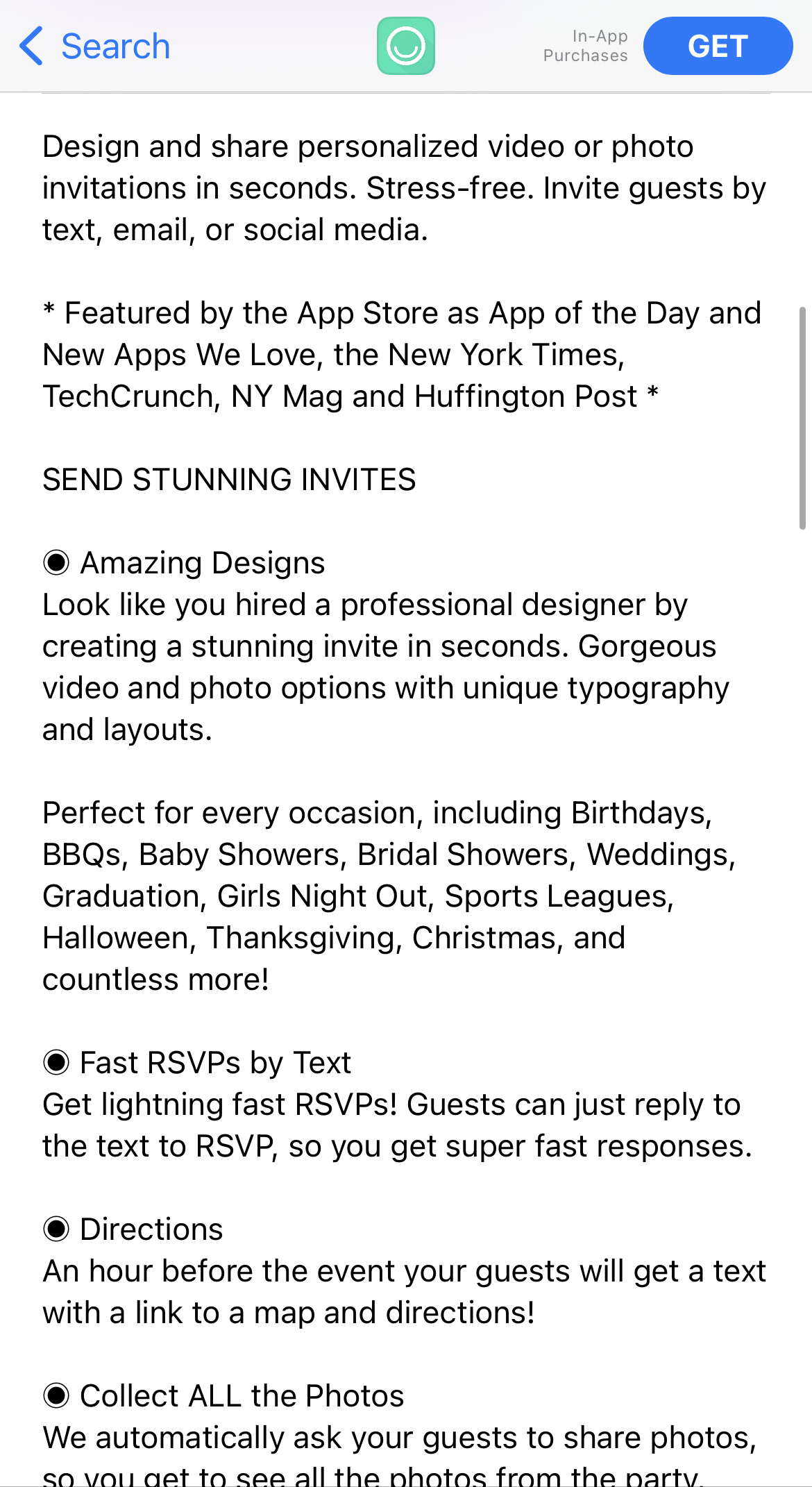Select the Collect ALL the Photos heading

[242, 1395]
